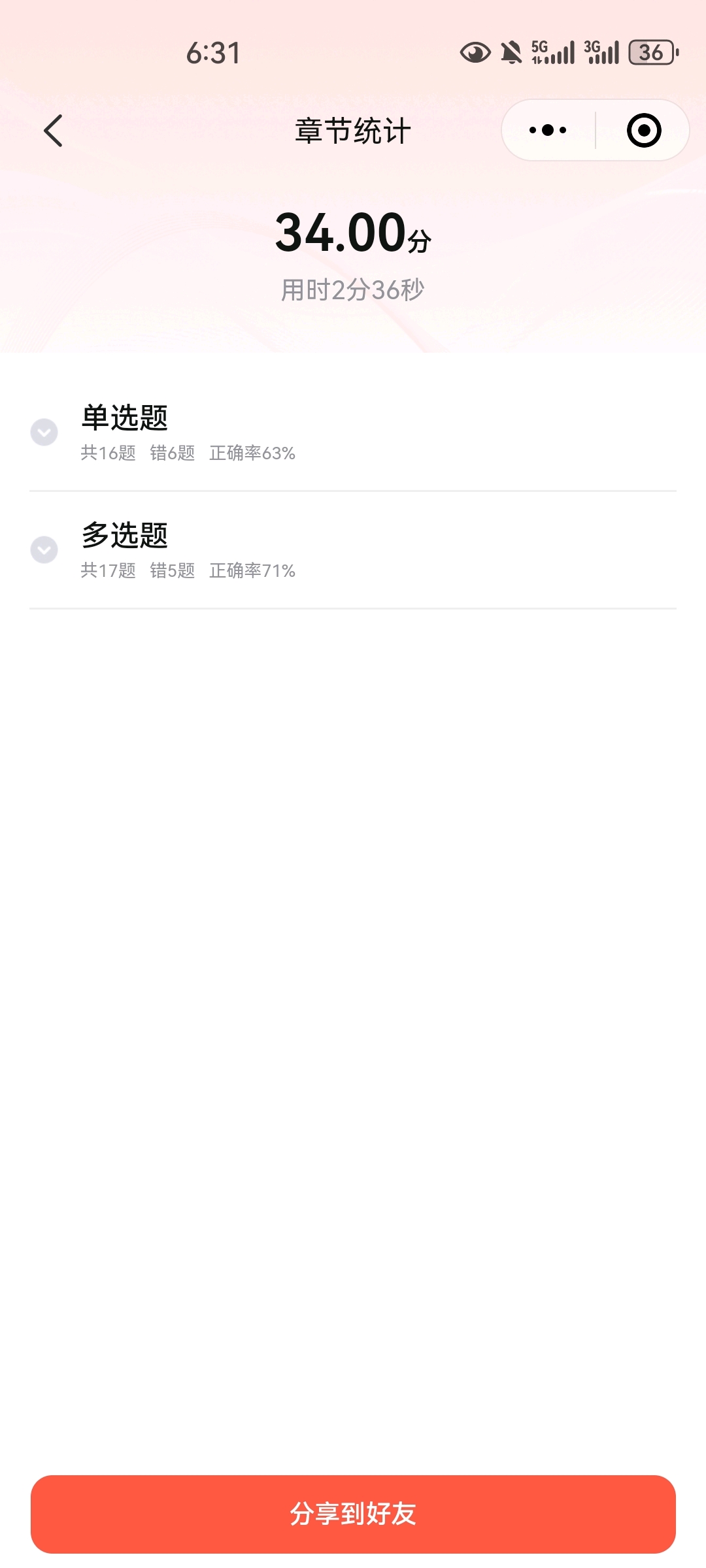Expand the 单选题 section
The width and height of the screenshot is (706, 1568).
point(353,432)
